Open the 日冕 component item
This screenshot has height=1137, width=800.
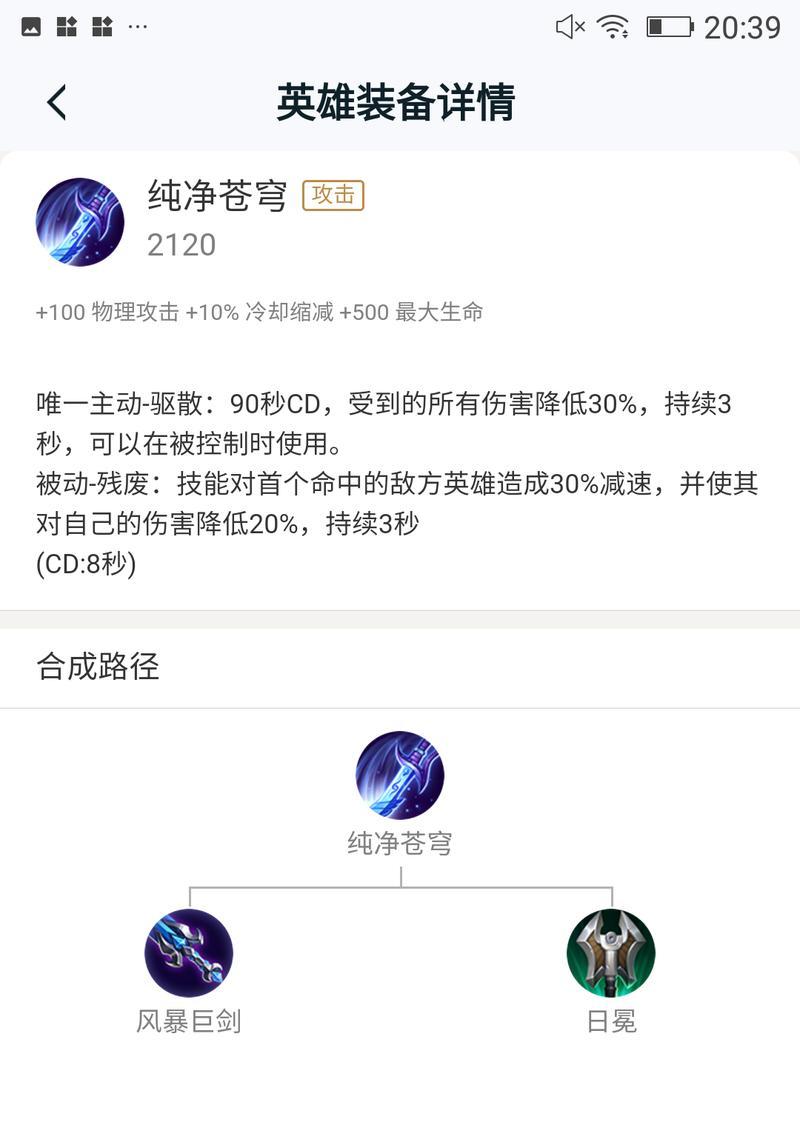pos(611,954)
